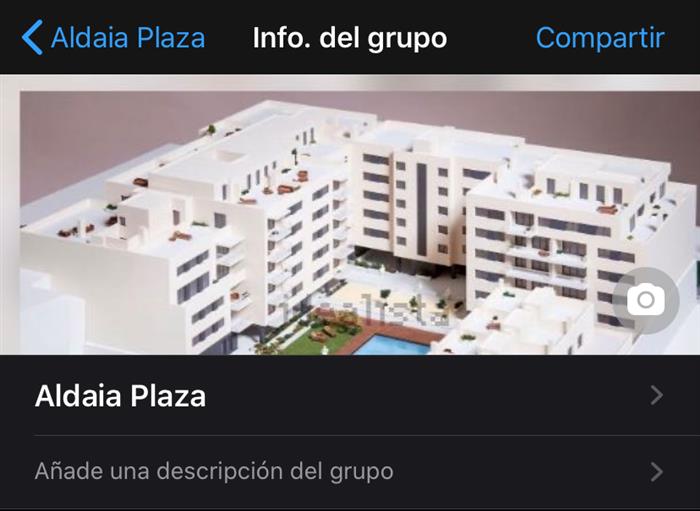This screenshot has width=700, height=511.
Task: Change group photo with camera icon
Action: tap(645, 300)
